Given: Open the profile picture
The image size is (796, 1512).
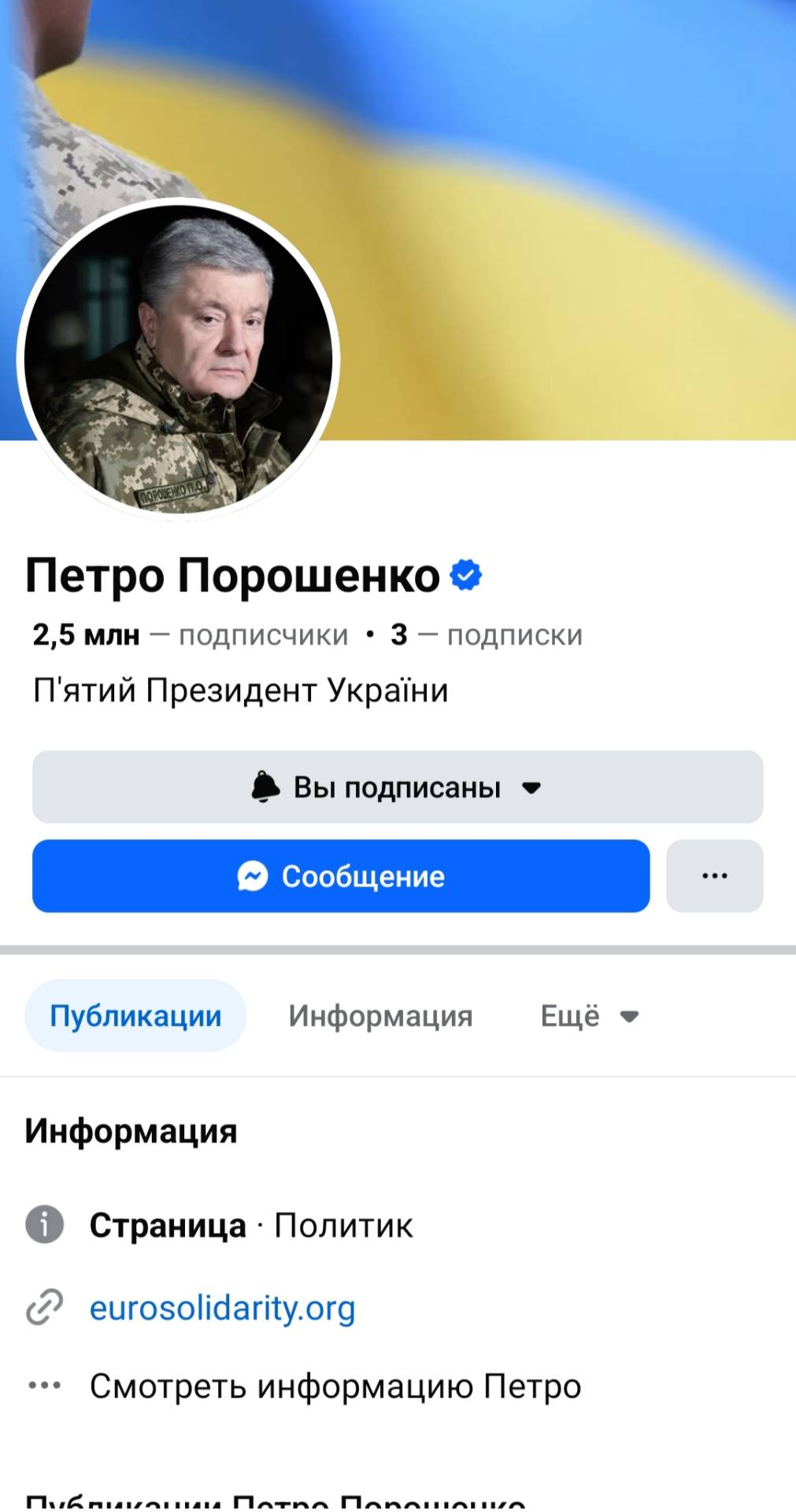Looking at the screenshot, I should [x=179, y=359].
